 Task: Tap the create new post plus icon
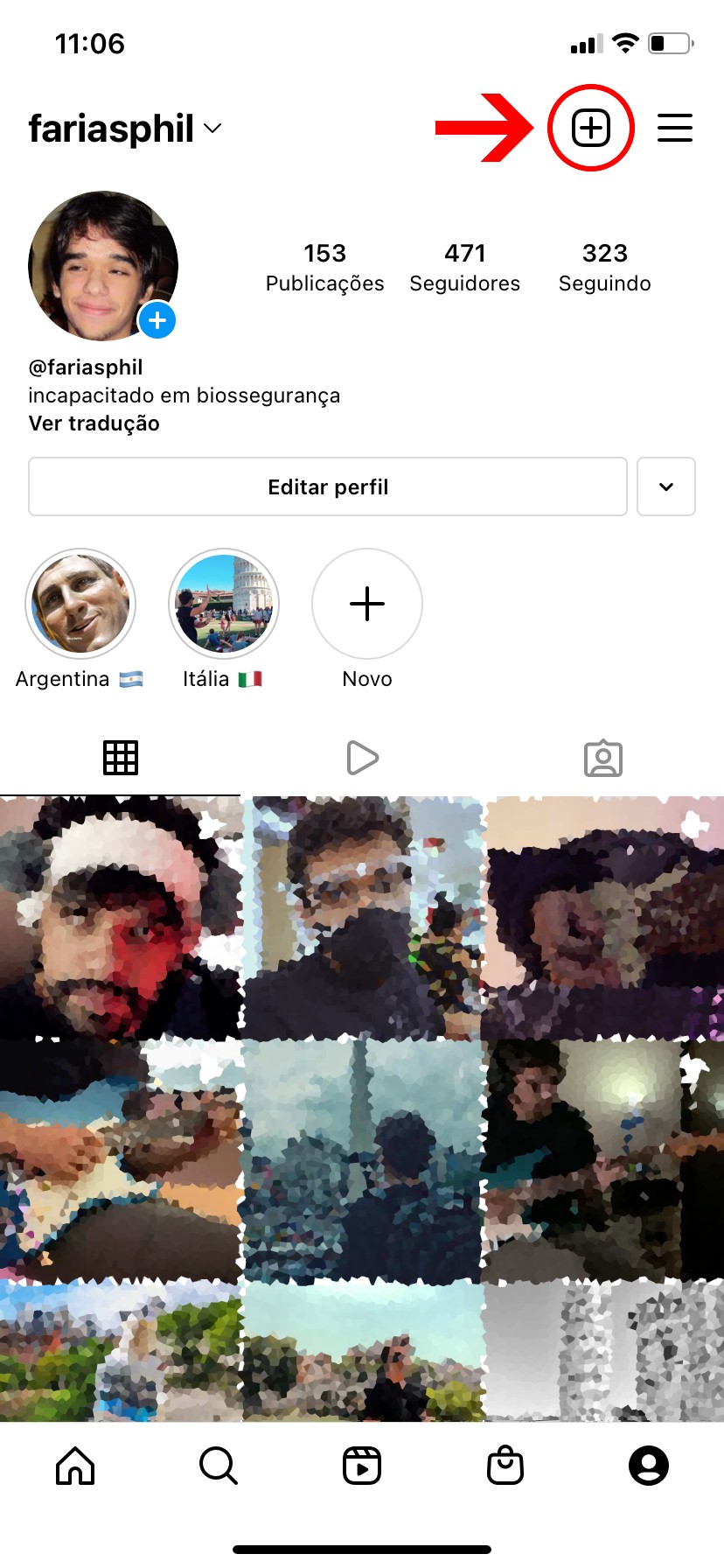pyautogui.click(x=591, y=129)
